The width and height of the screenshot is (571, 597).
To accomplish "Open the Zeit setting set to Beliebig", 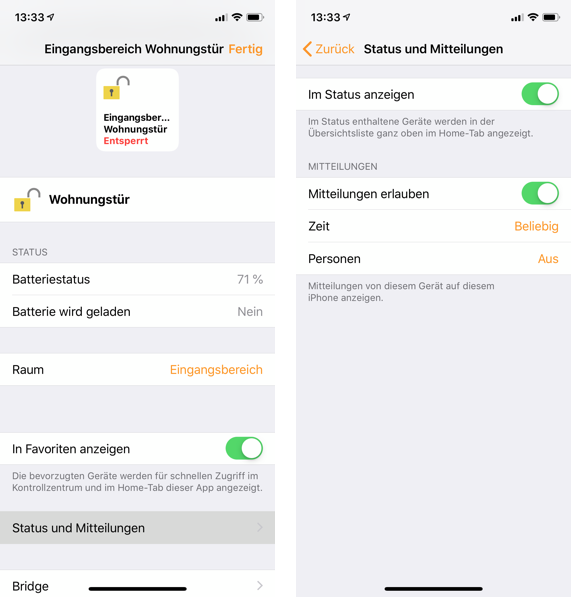I will coord(434,226).
